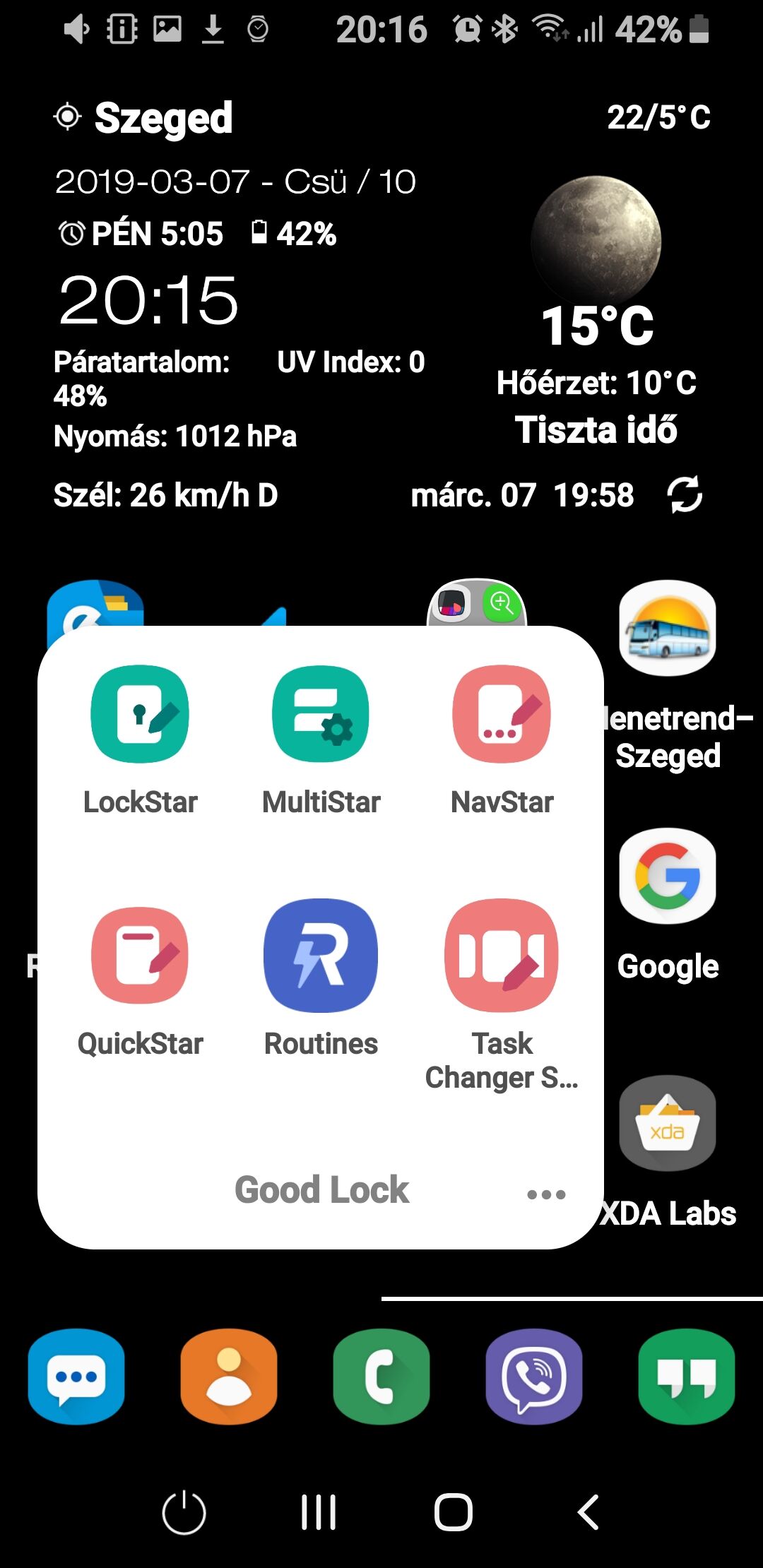Viewport: 763px width, 1568px height.
Task: Tap the power button in navigation bar
Action: 184,1512
